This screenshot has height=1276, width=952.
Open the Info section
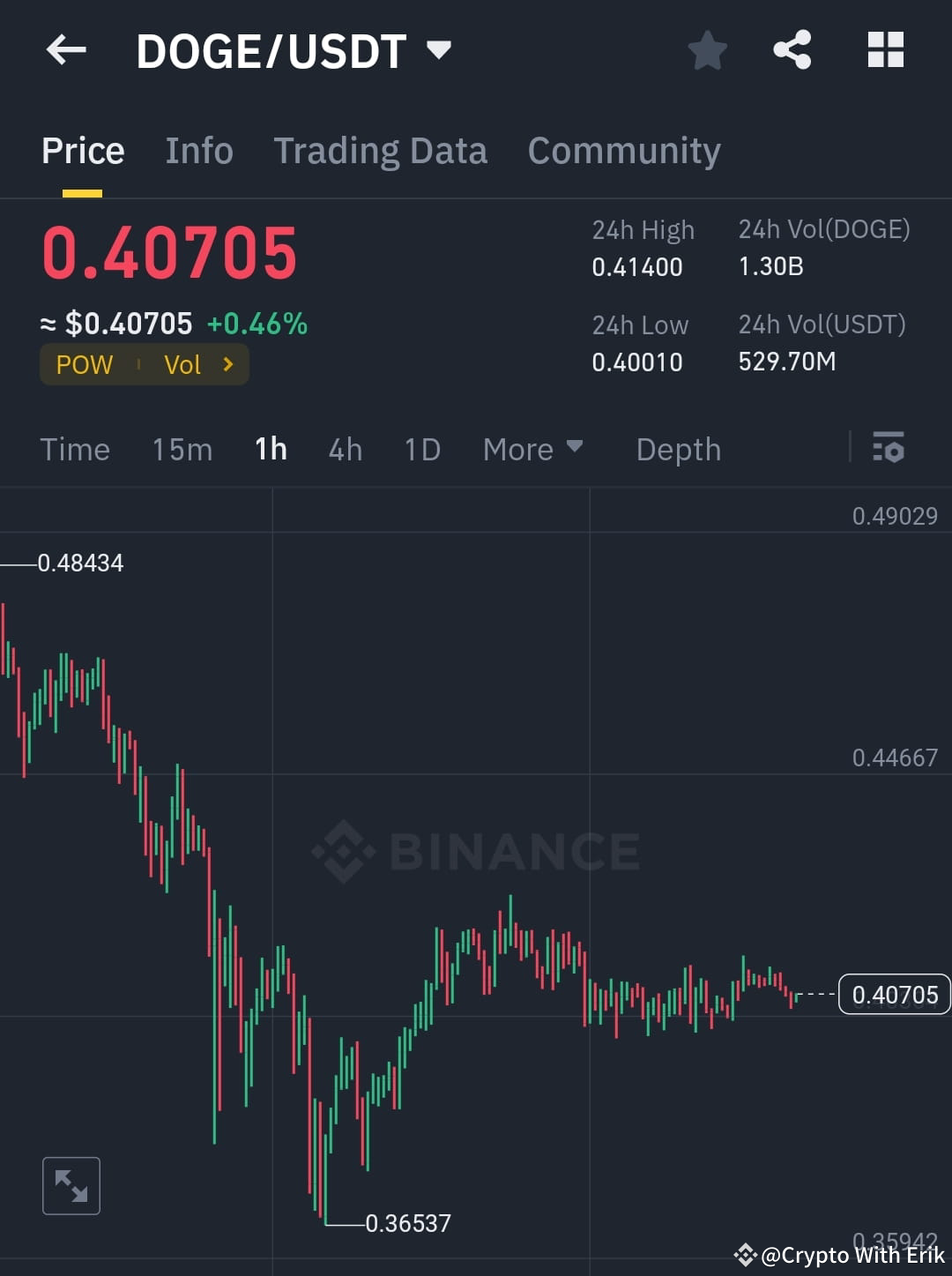[x=198, y=151]
